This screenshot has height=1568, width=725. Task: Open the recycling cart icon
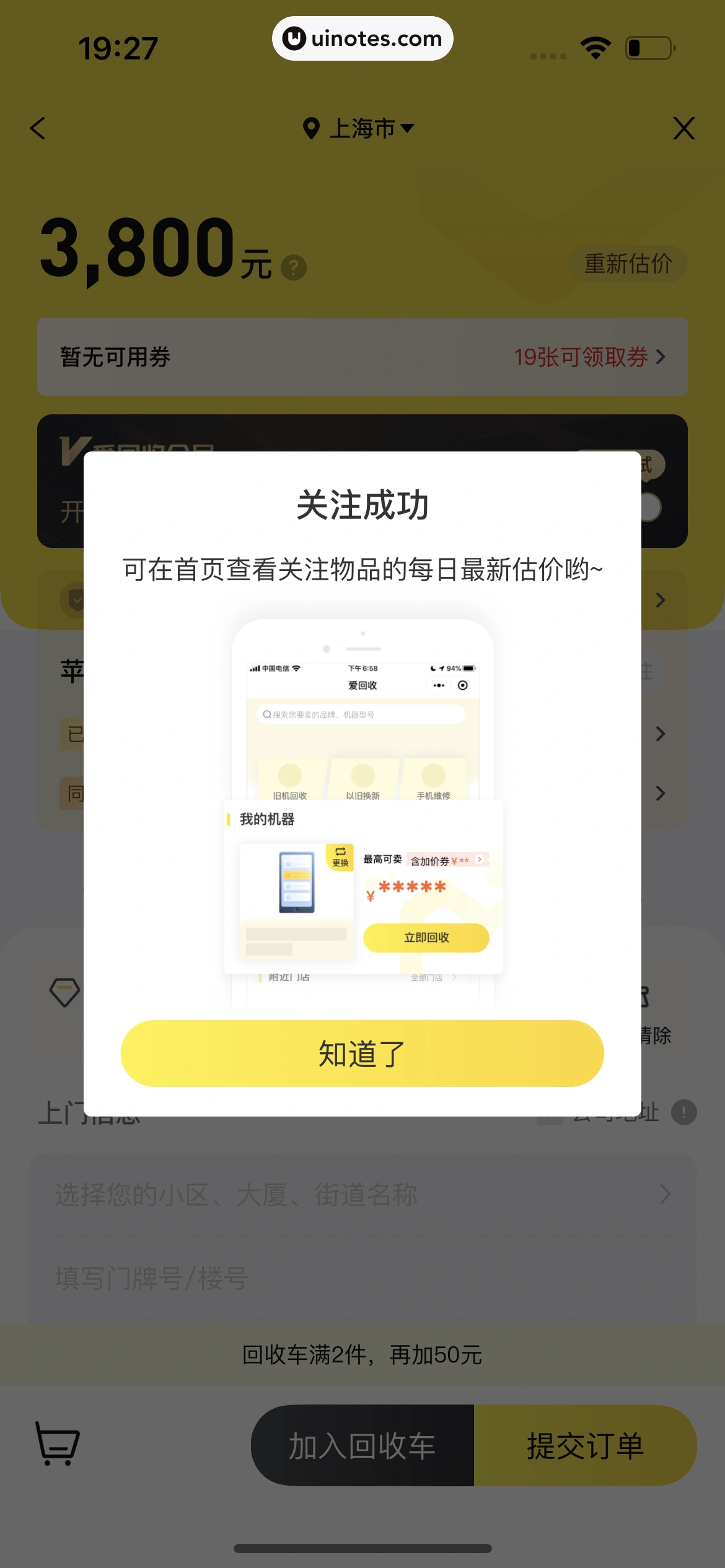[x=58, y=1444]
